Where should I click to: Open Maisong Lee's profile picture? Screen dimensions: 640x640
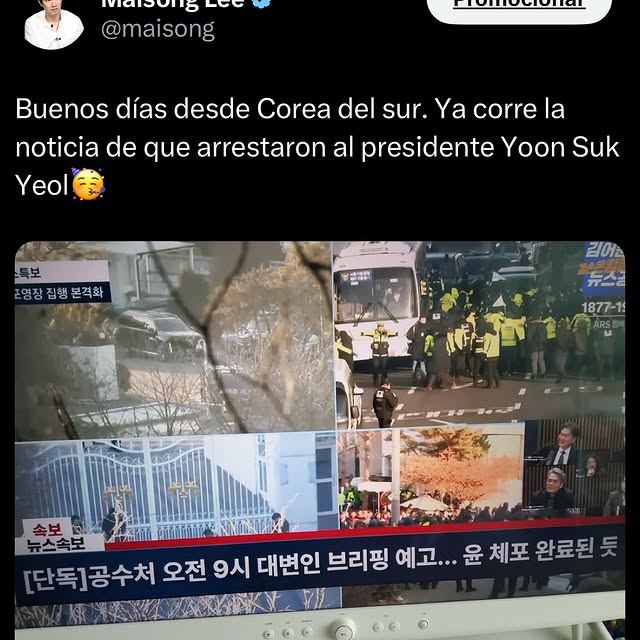[54, 22]
